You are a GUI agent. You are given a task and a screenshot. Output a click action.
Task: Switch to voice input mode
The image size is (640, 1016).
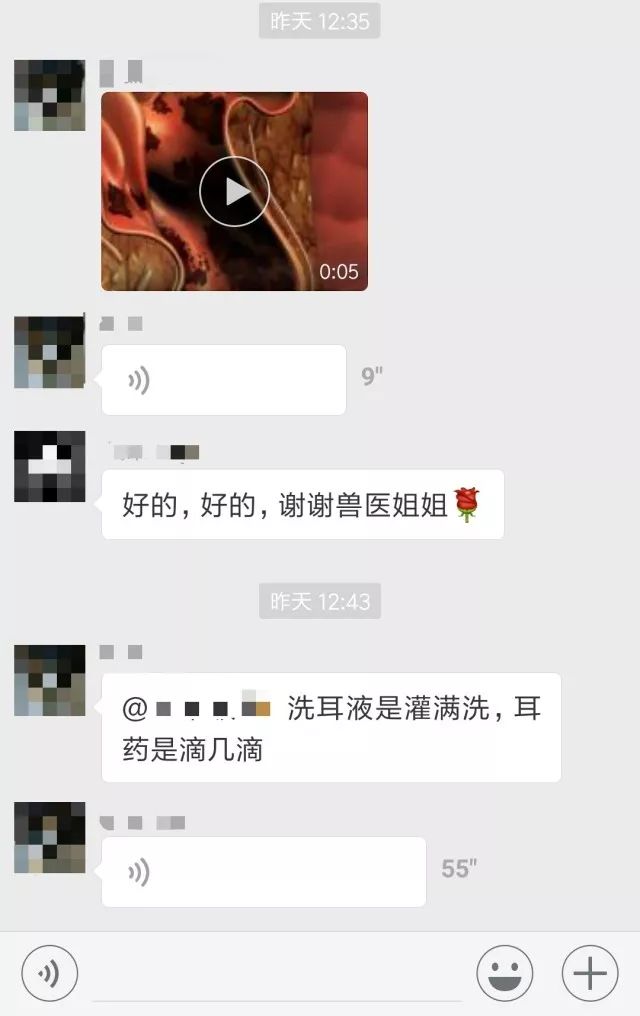pyautogui.click(x=49, y=972)
